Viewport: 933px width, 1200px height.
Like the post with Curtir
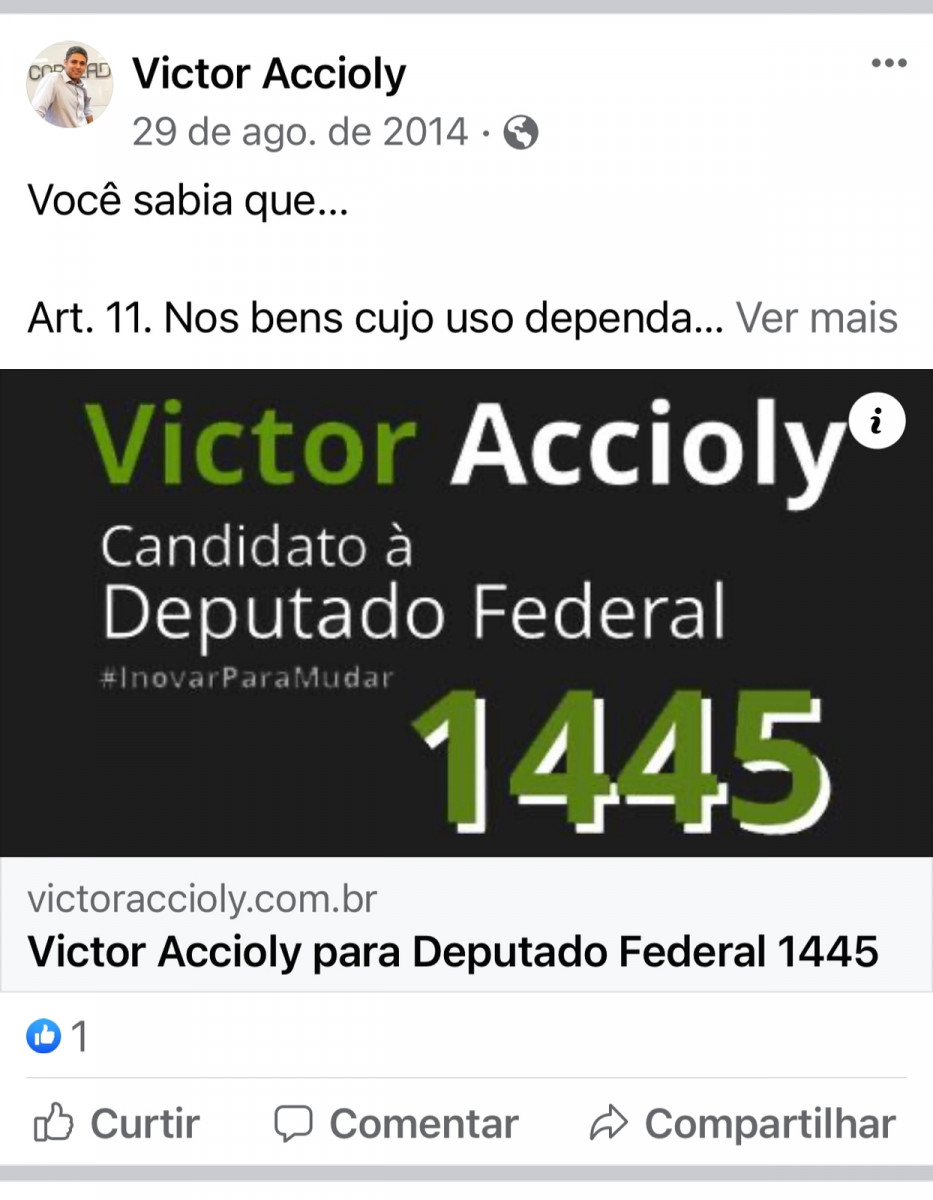pyautogui.click(x=117, y=1124)
